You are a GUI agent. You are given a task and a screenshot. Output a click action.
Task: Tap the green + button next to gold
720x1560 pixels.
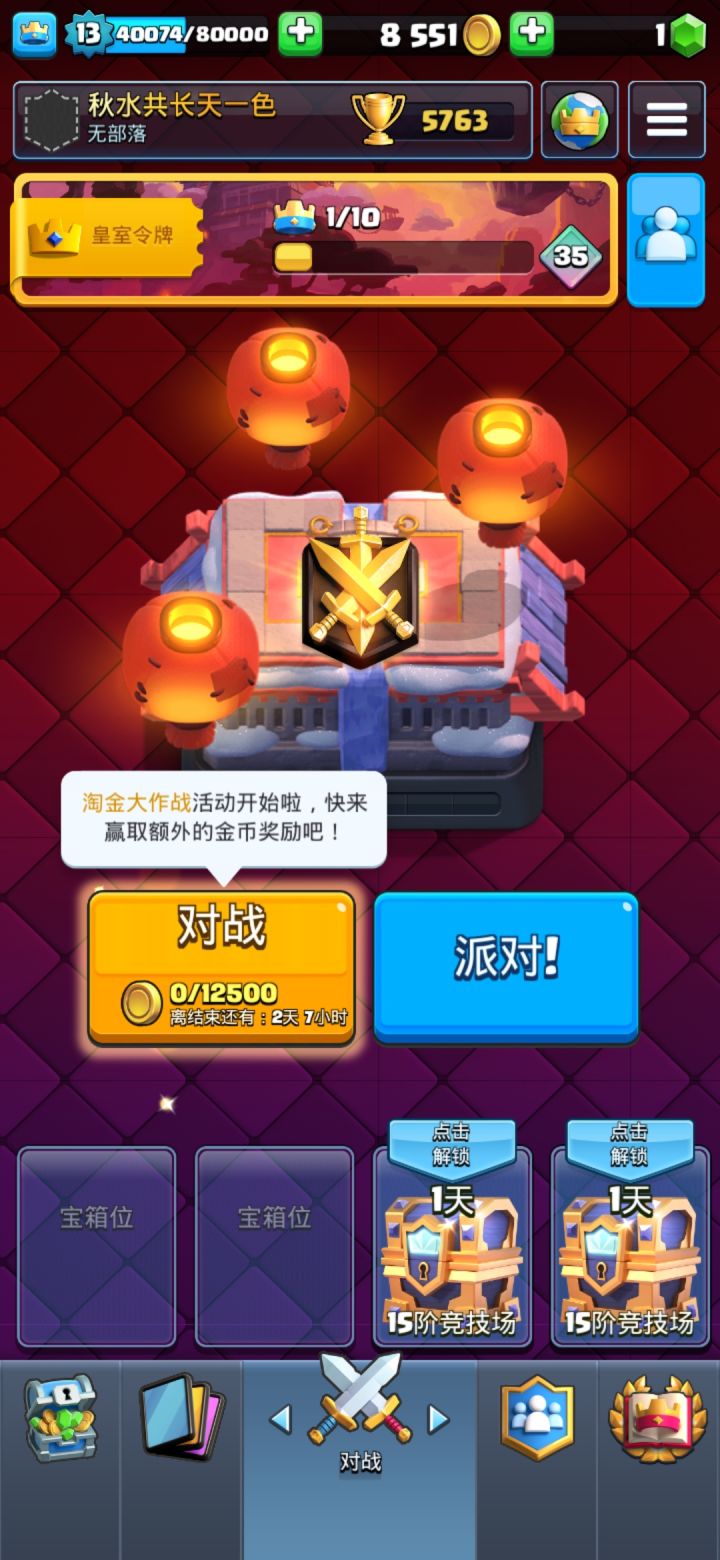click(x=533, y=33)
